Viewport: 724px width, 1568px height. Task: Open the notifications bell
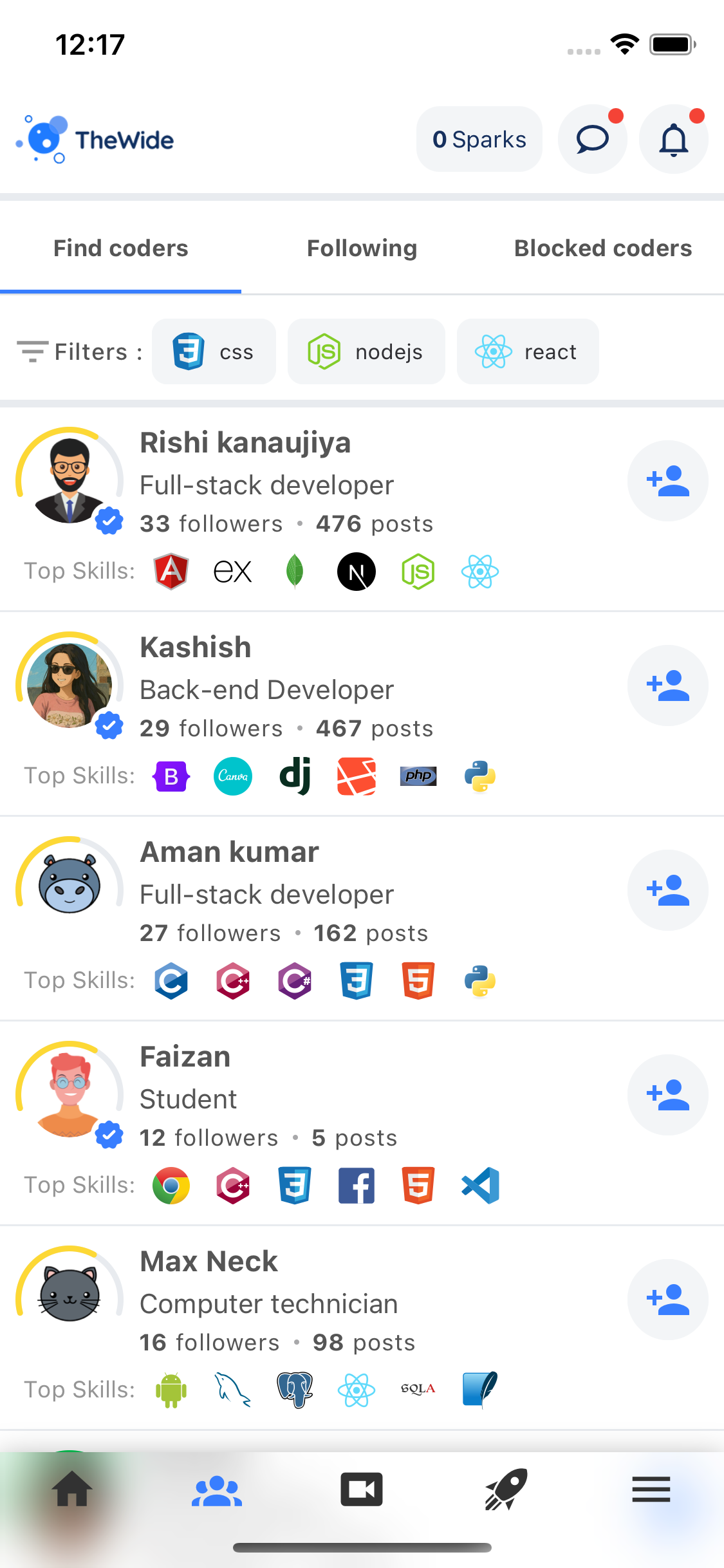click(673, 138)
